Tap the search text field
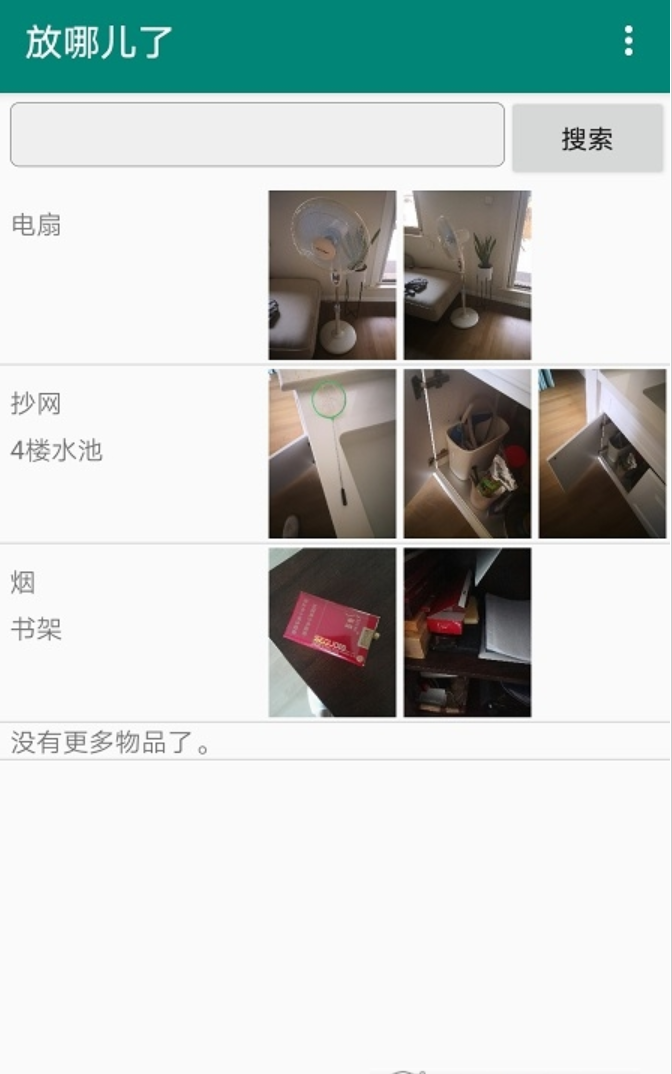 [x=257, y=135]
